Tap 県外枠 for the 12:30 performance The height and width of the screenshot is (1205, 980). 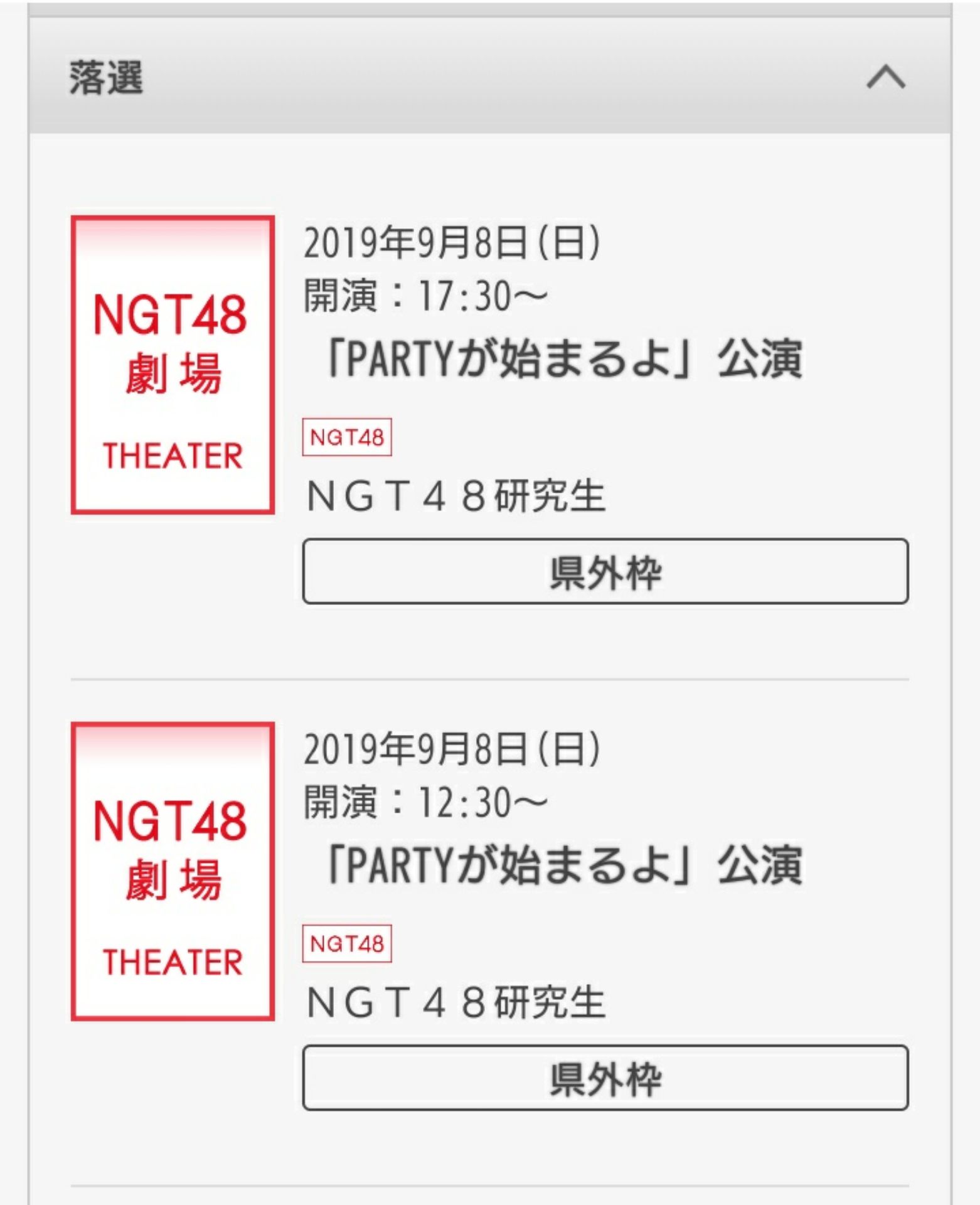point(605,1078)
